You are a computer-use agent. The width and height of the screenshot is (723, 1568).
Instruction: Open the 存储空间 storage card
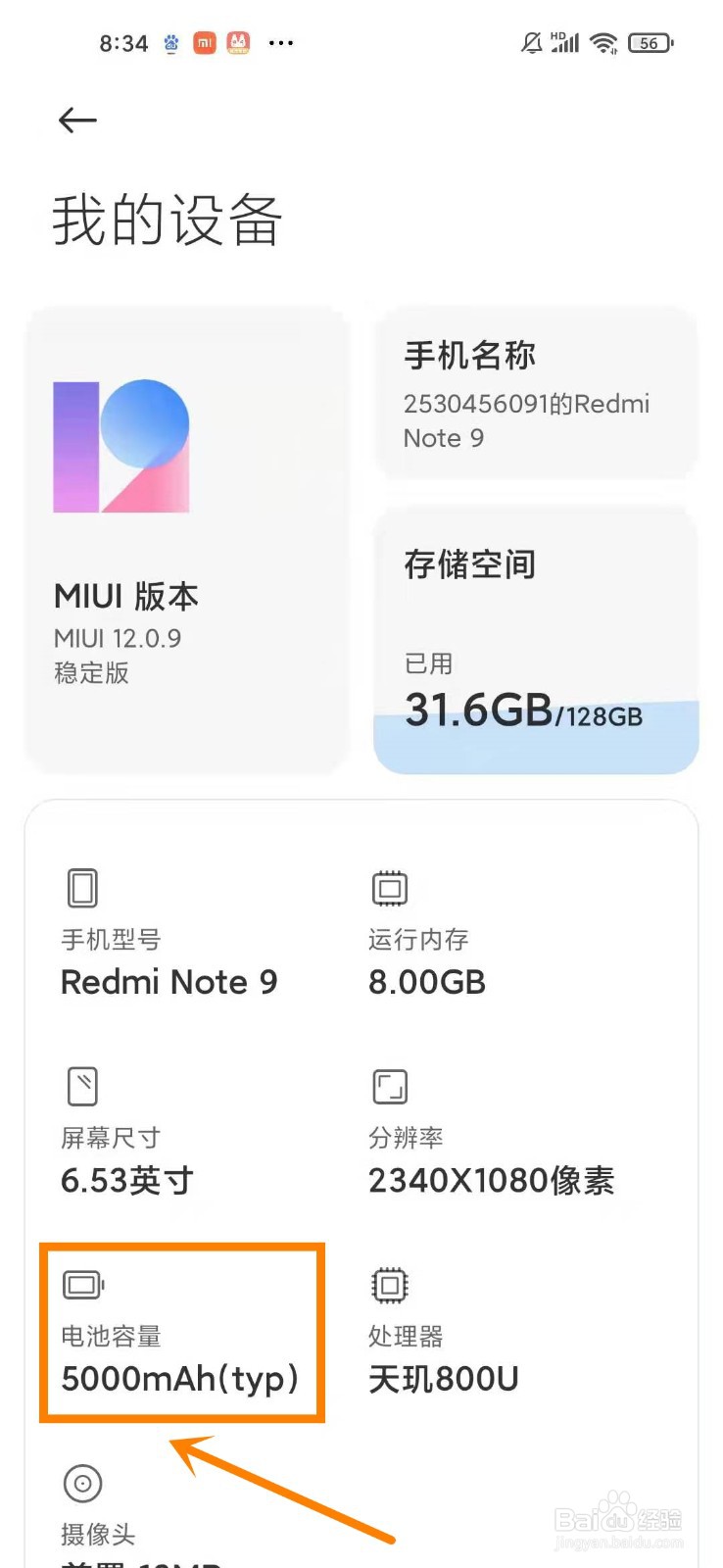[x=536, y=640]
